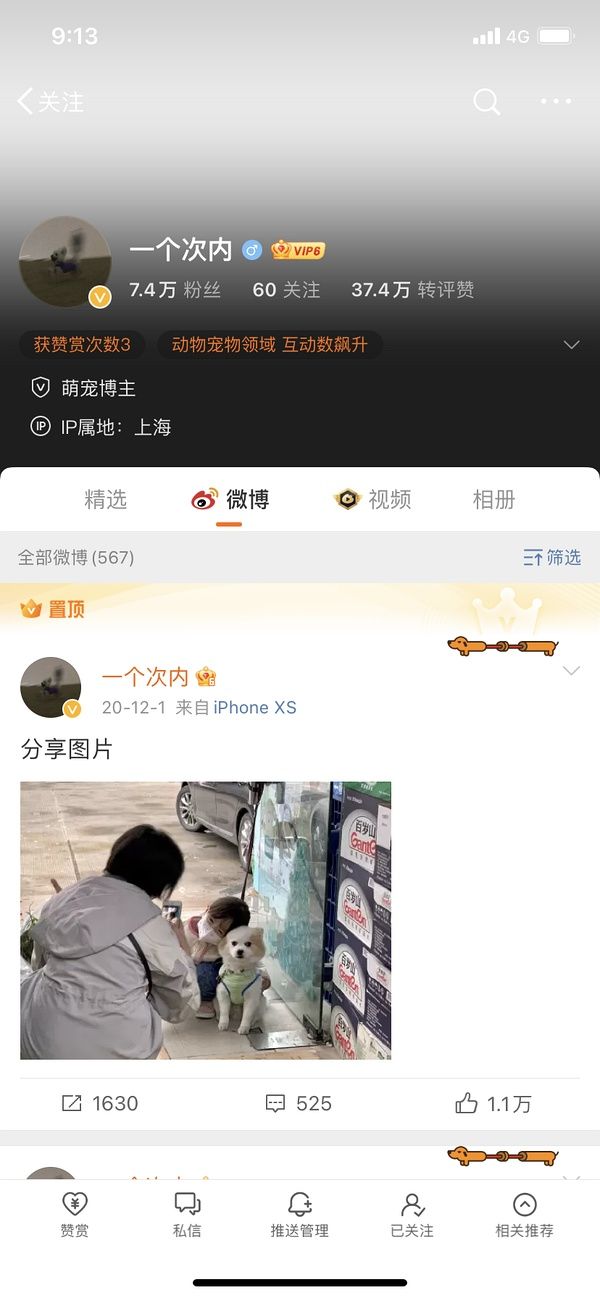This screenshot has height=1298, width=600.
Task: View the 60 关注 list
Action: tap(286, 290)
